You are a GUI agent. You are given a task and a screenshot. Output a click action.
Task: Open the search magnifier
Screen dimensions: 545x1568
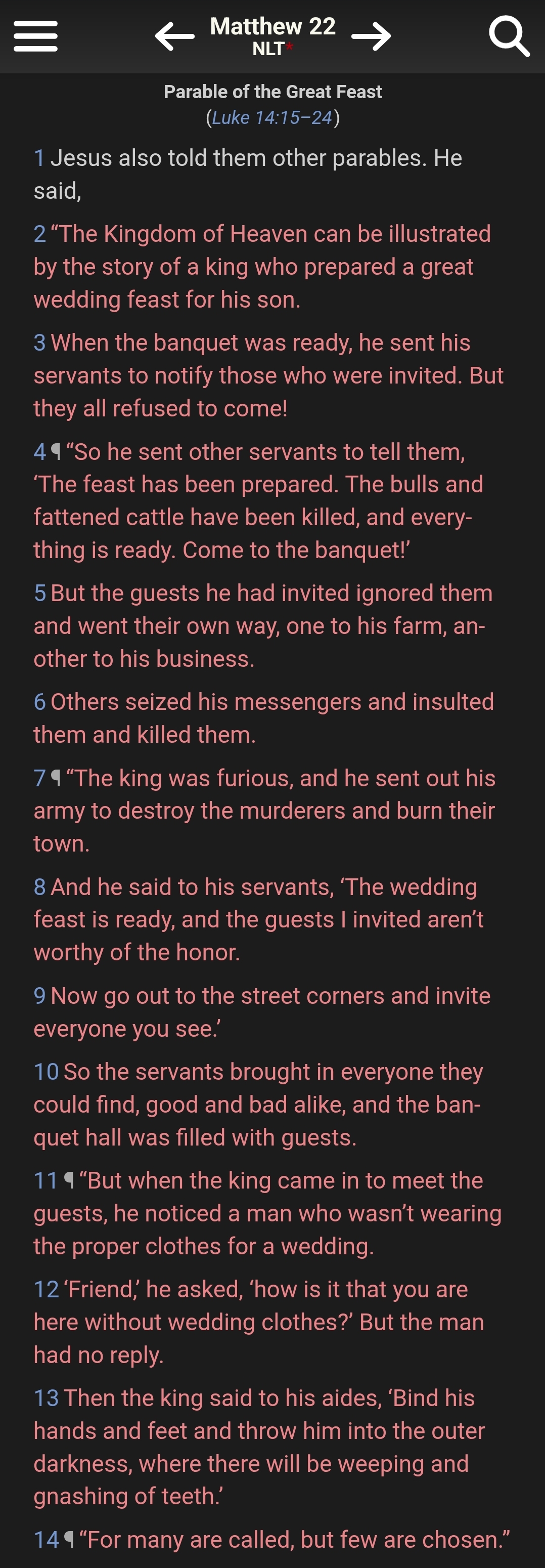[509, 36]
